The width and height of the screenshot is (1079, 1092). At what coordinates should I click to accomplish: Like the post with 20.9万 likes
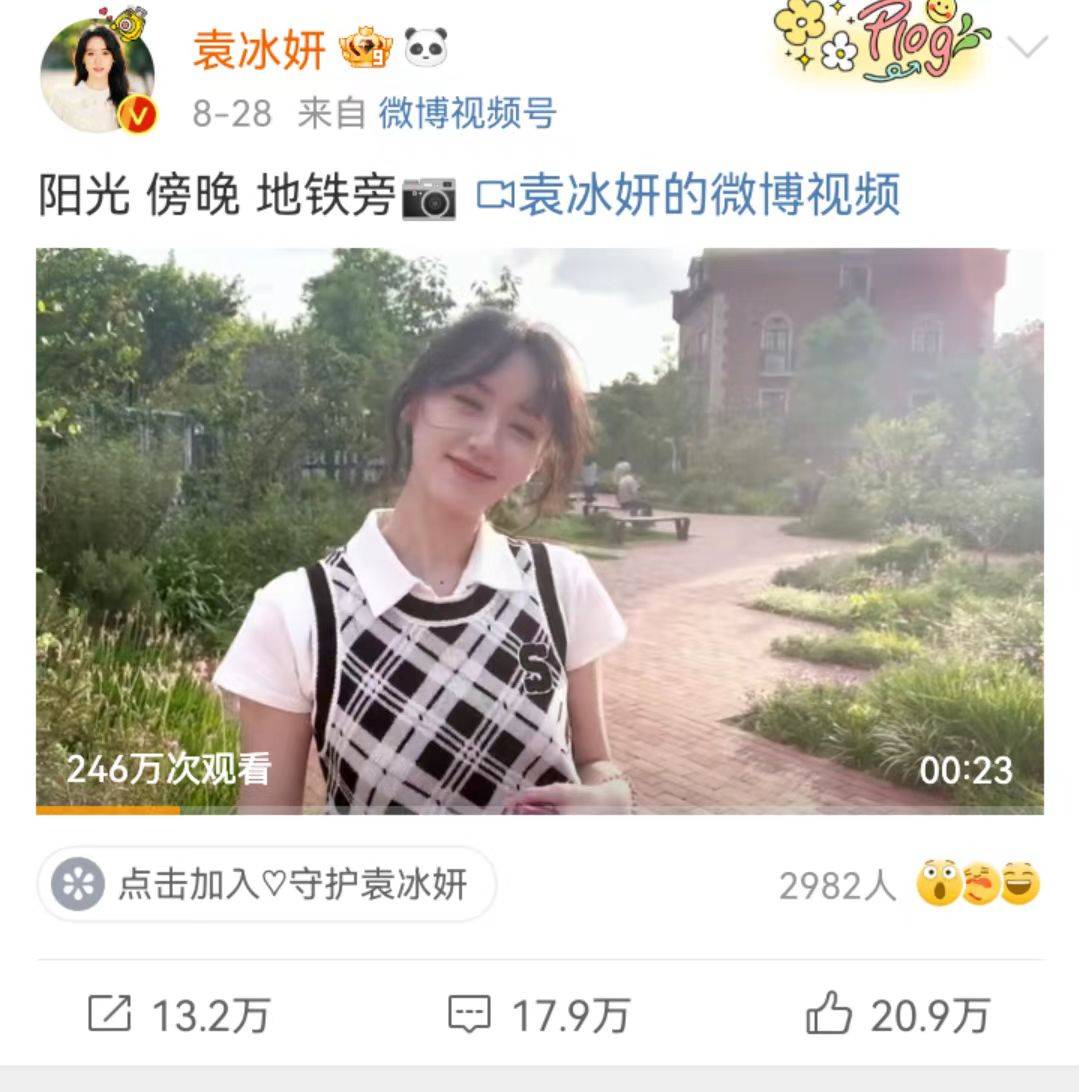[897, 1015]
